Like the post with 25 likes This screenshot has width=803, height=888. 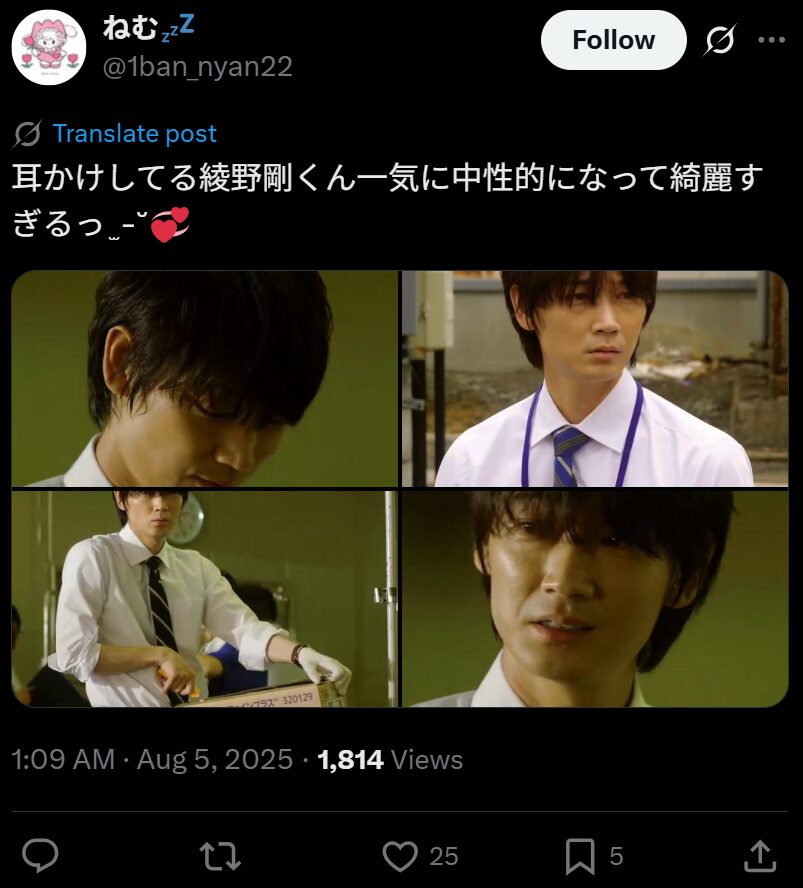(x=401, y=856)
